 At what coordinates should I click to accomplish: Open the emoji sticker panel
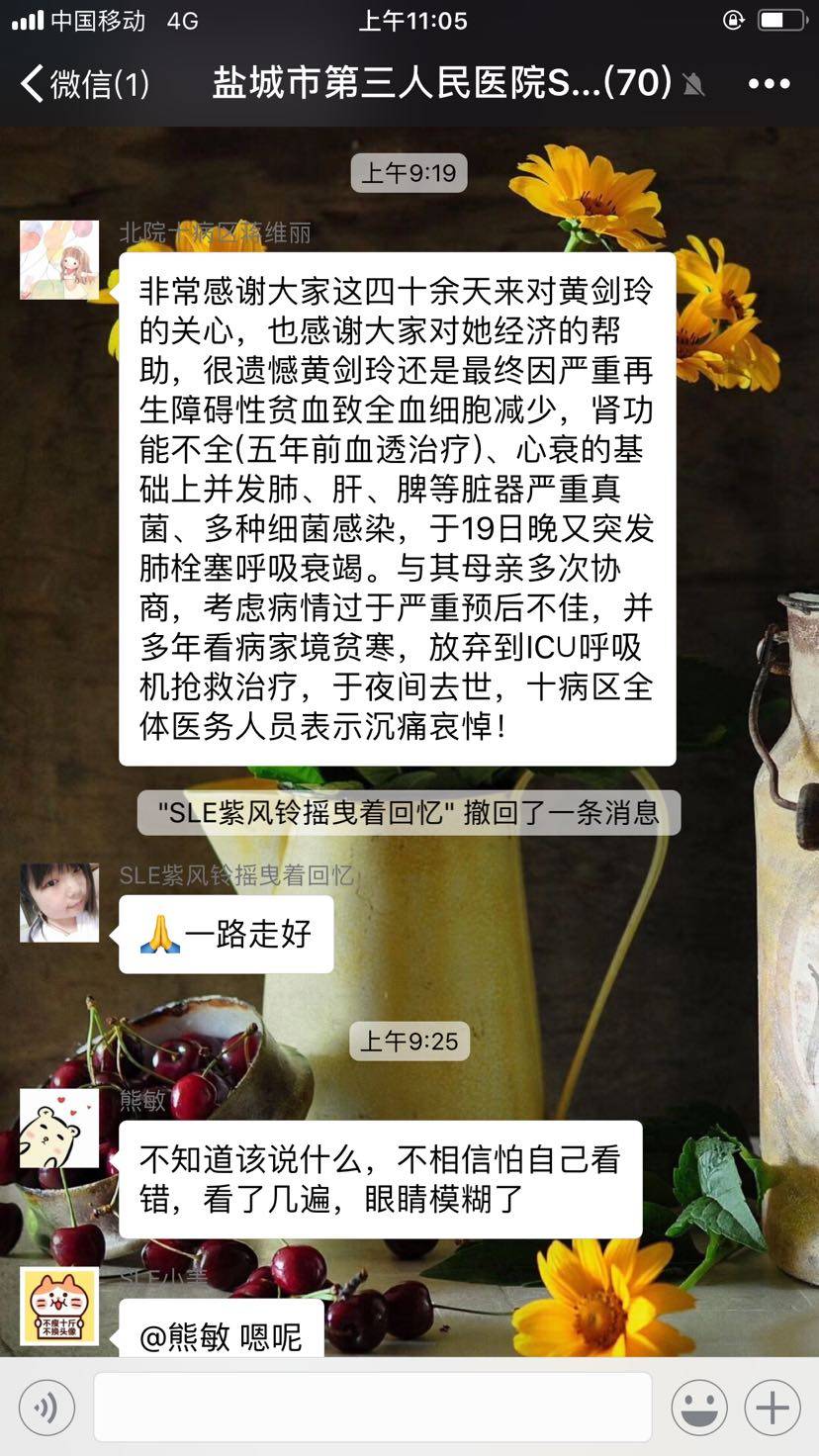699,1407
